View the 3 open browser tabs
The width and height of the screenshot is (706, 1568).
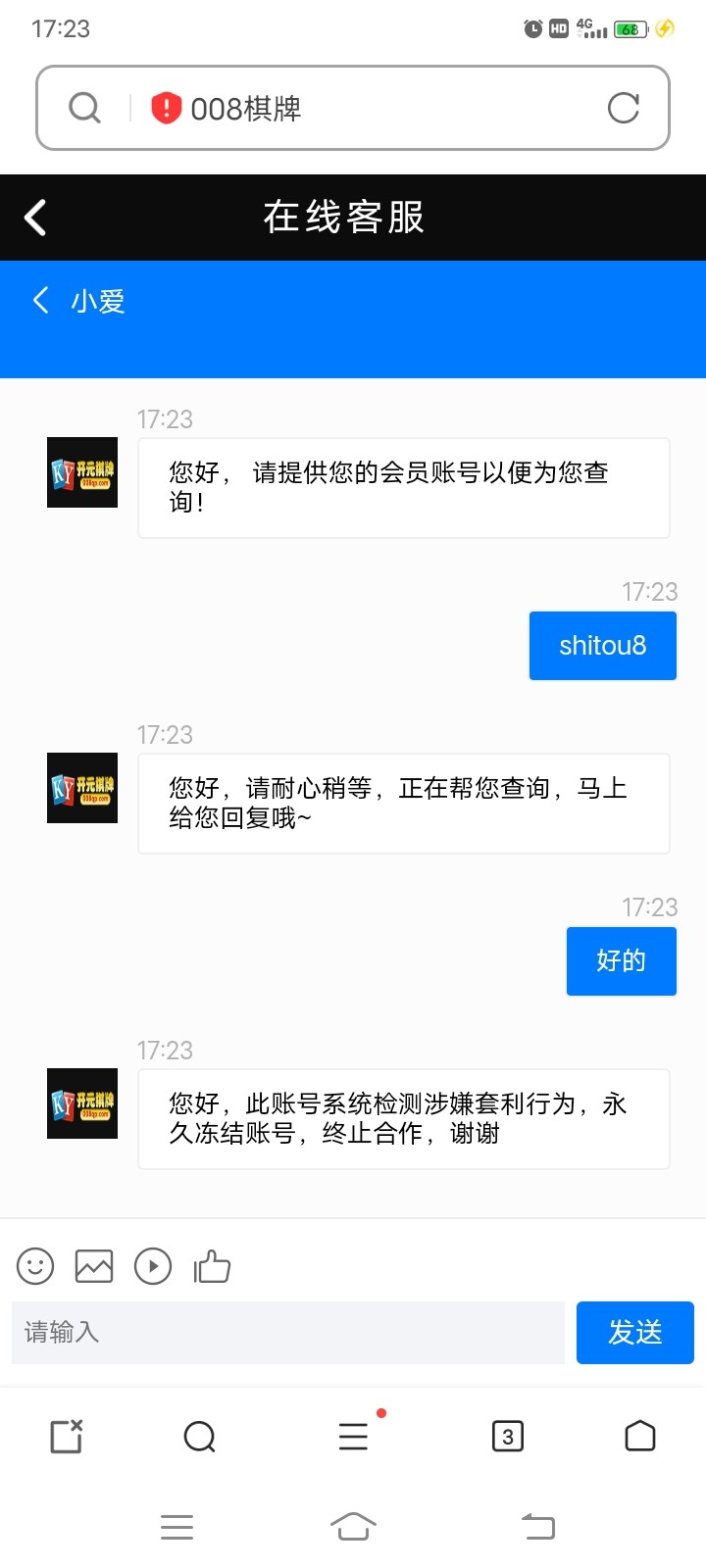pyautogui.click(x=507, y=1437)
